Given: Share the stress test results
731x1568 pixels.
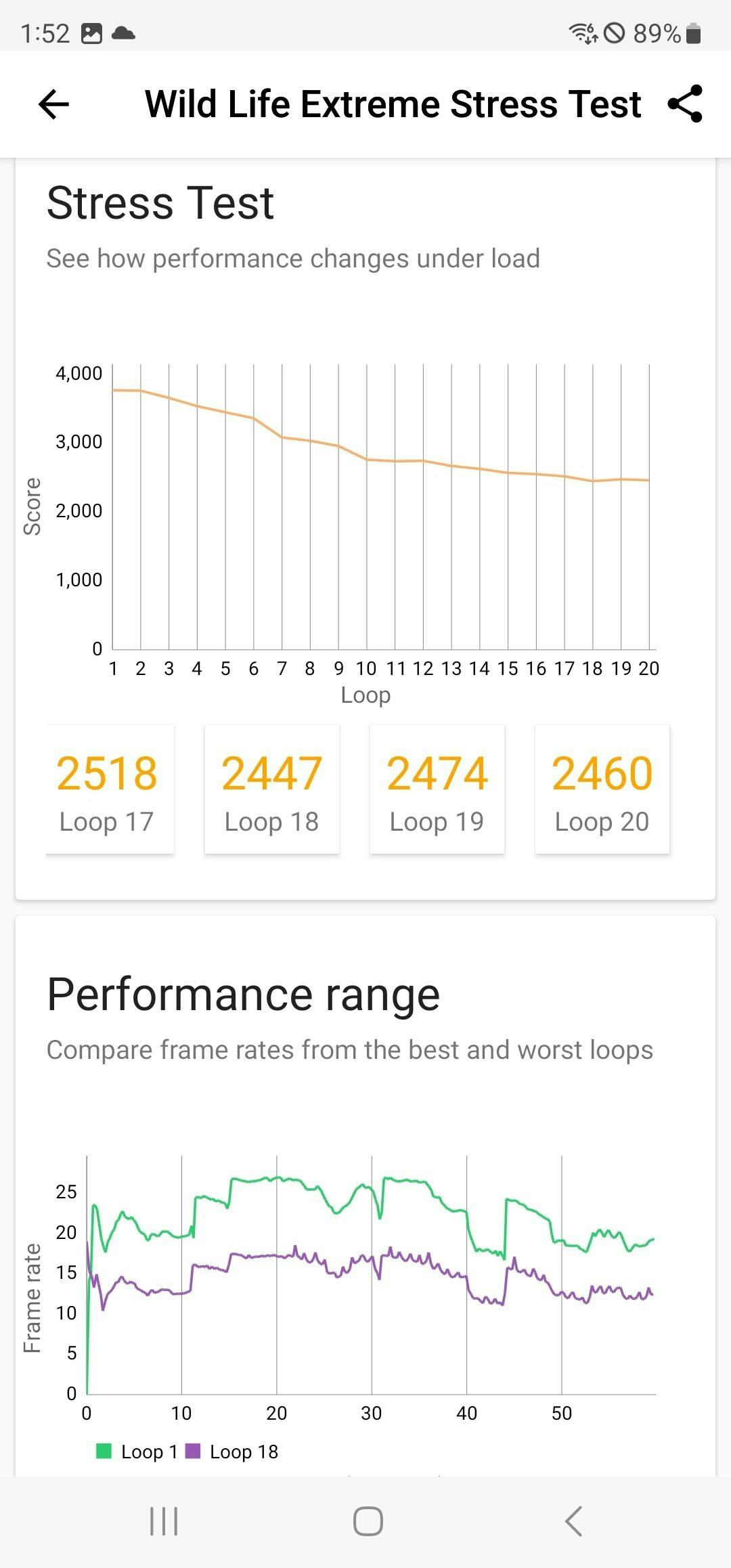Looking at the screenshot, I should point(685,104).
